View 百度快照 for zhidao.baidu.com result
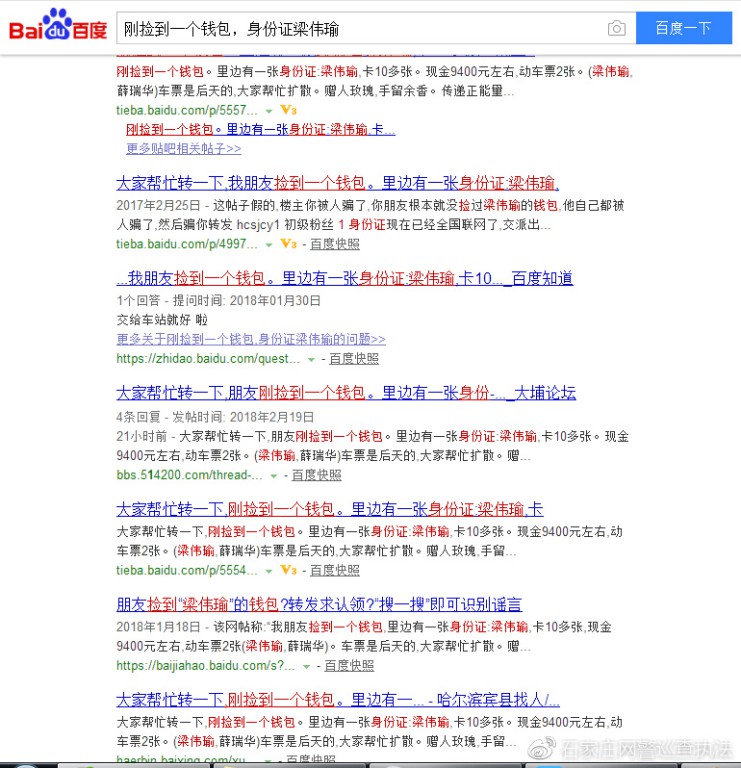 (x=354, y=358)
